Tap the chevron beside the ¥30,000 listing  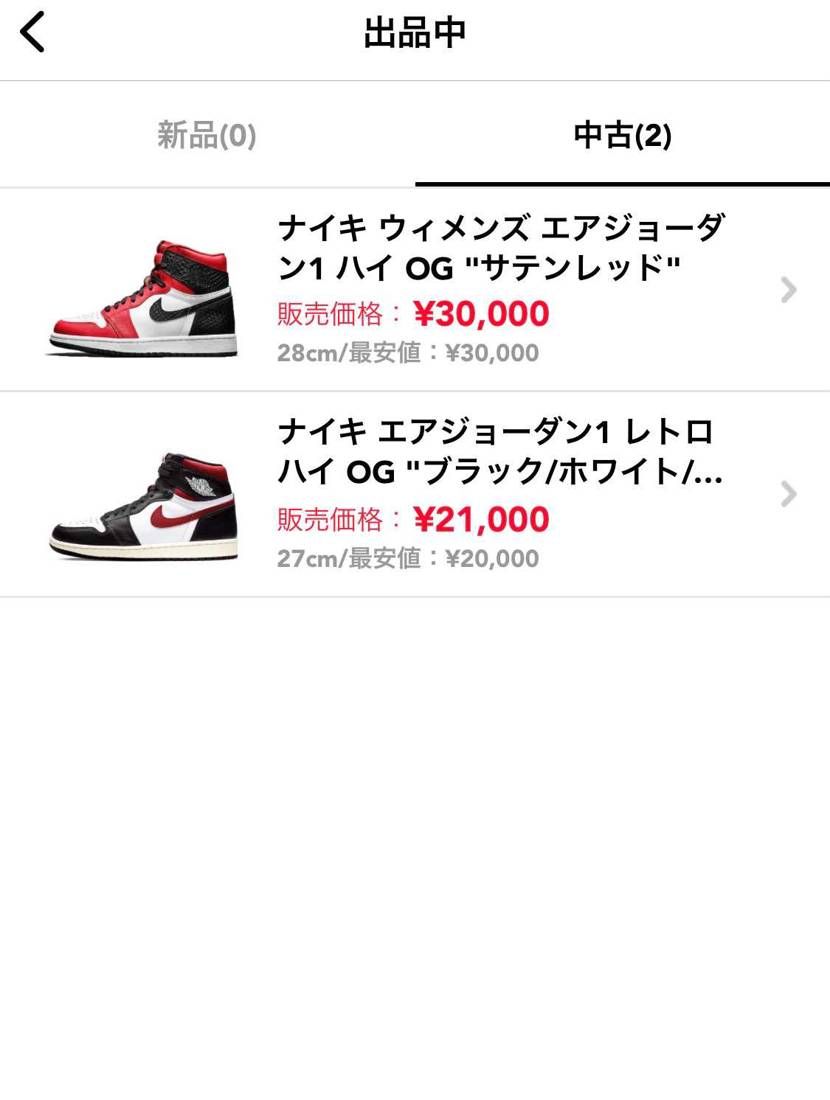coord(789,290)
